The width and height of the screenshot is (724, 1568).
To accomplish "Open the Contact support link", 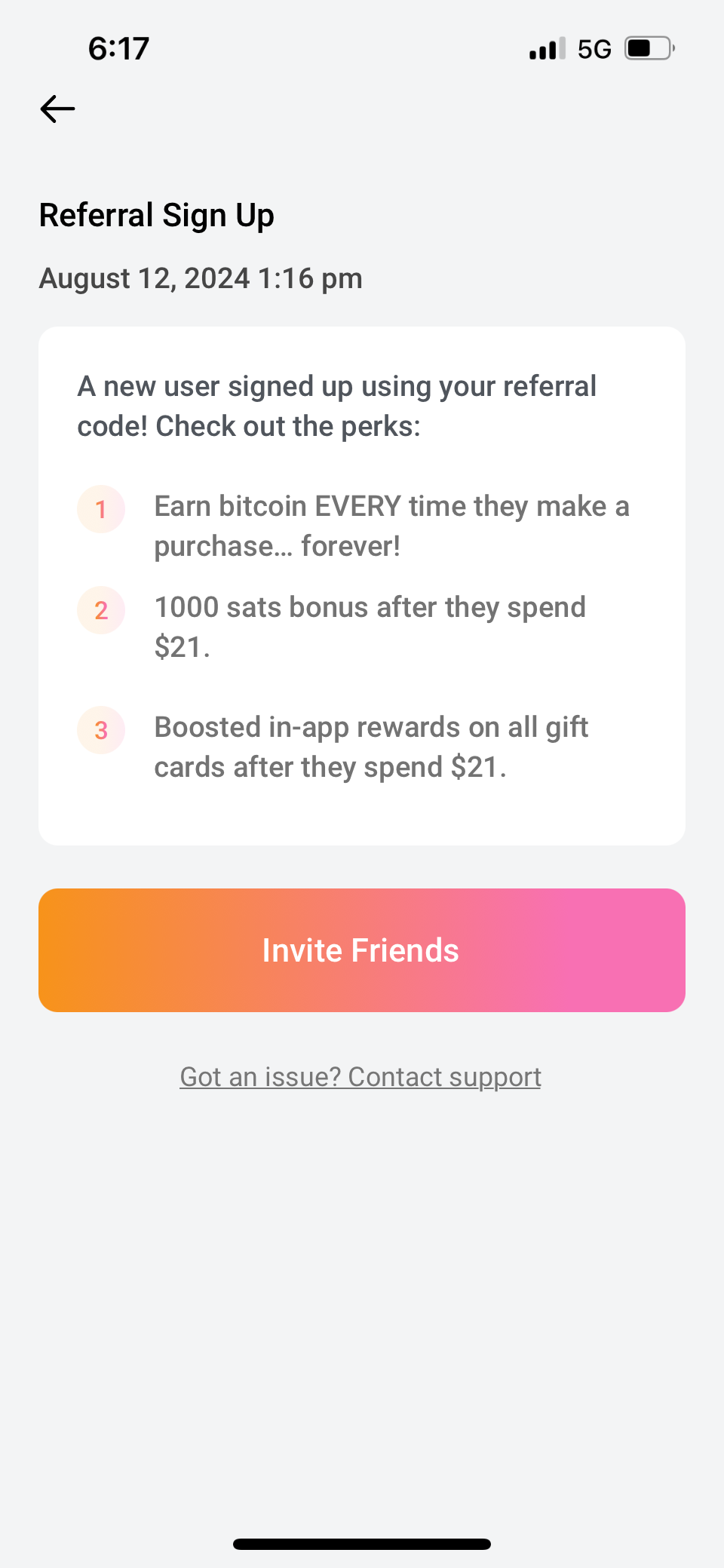I will click(360, 1077).
